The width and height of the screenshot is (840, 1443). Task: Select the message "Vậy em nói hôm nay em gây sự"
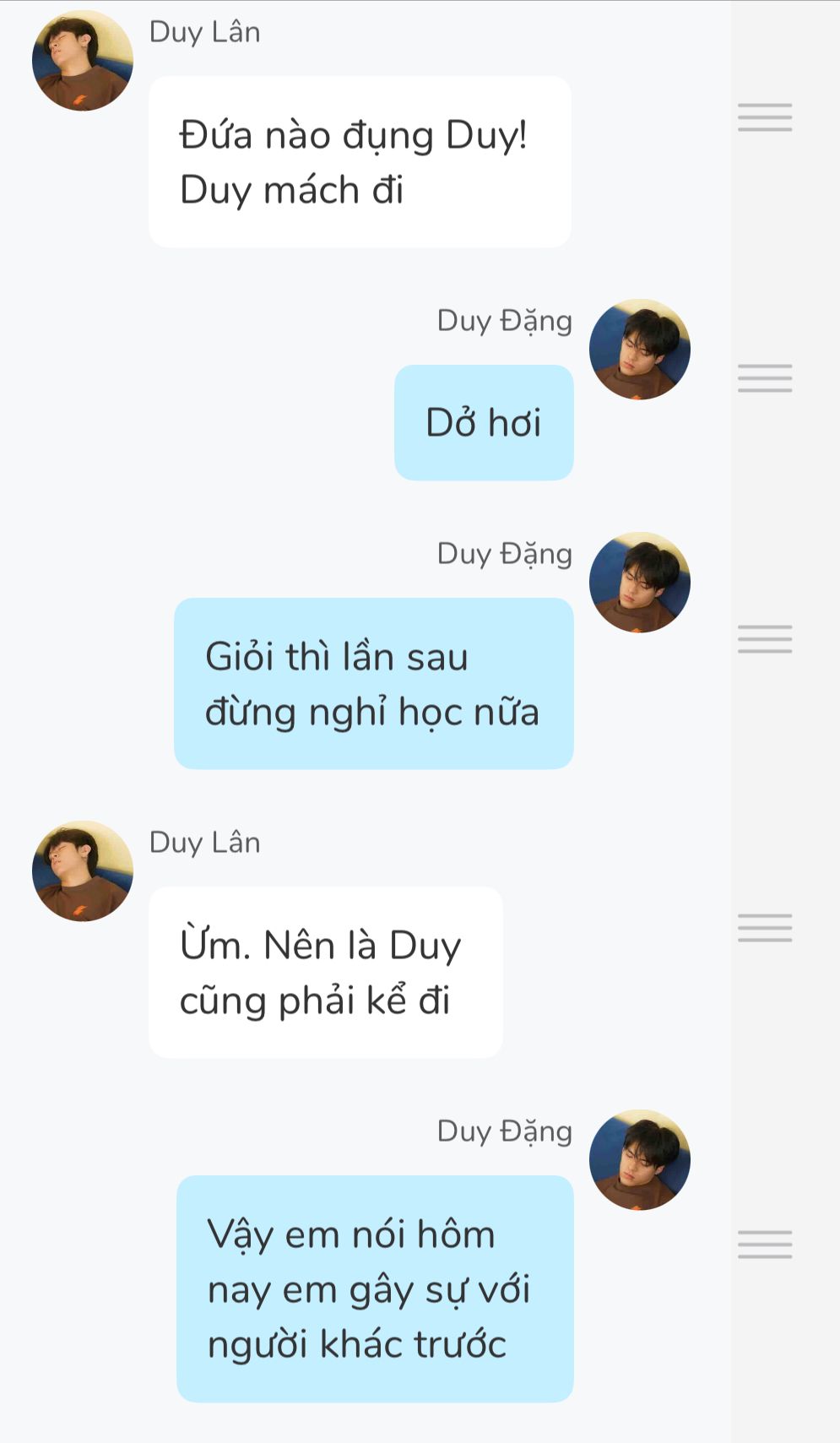tap(374, 1288)
